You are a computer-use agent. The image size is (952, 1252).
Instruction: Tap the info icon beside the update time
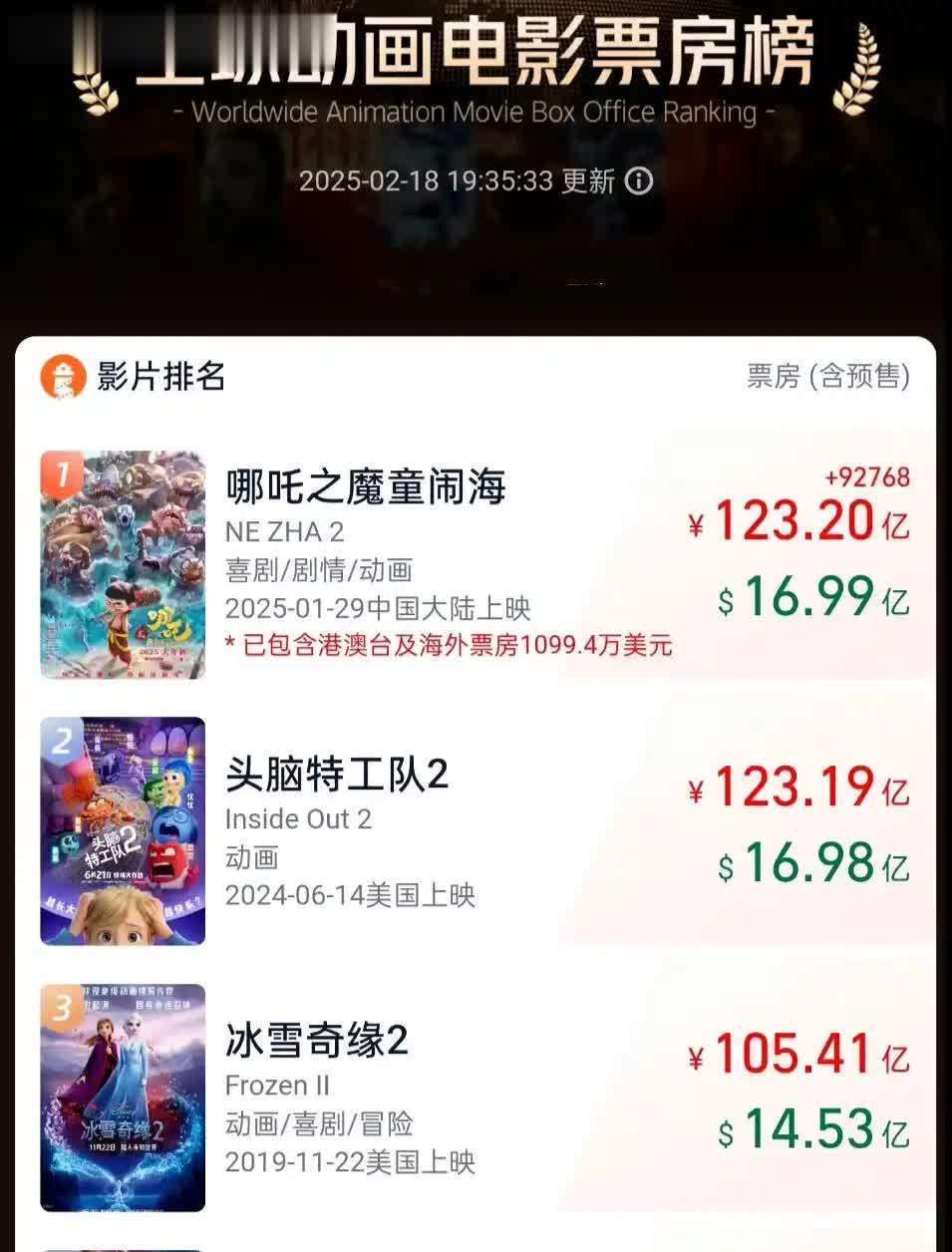(638, 181)
